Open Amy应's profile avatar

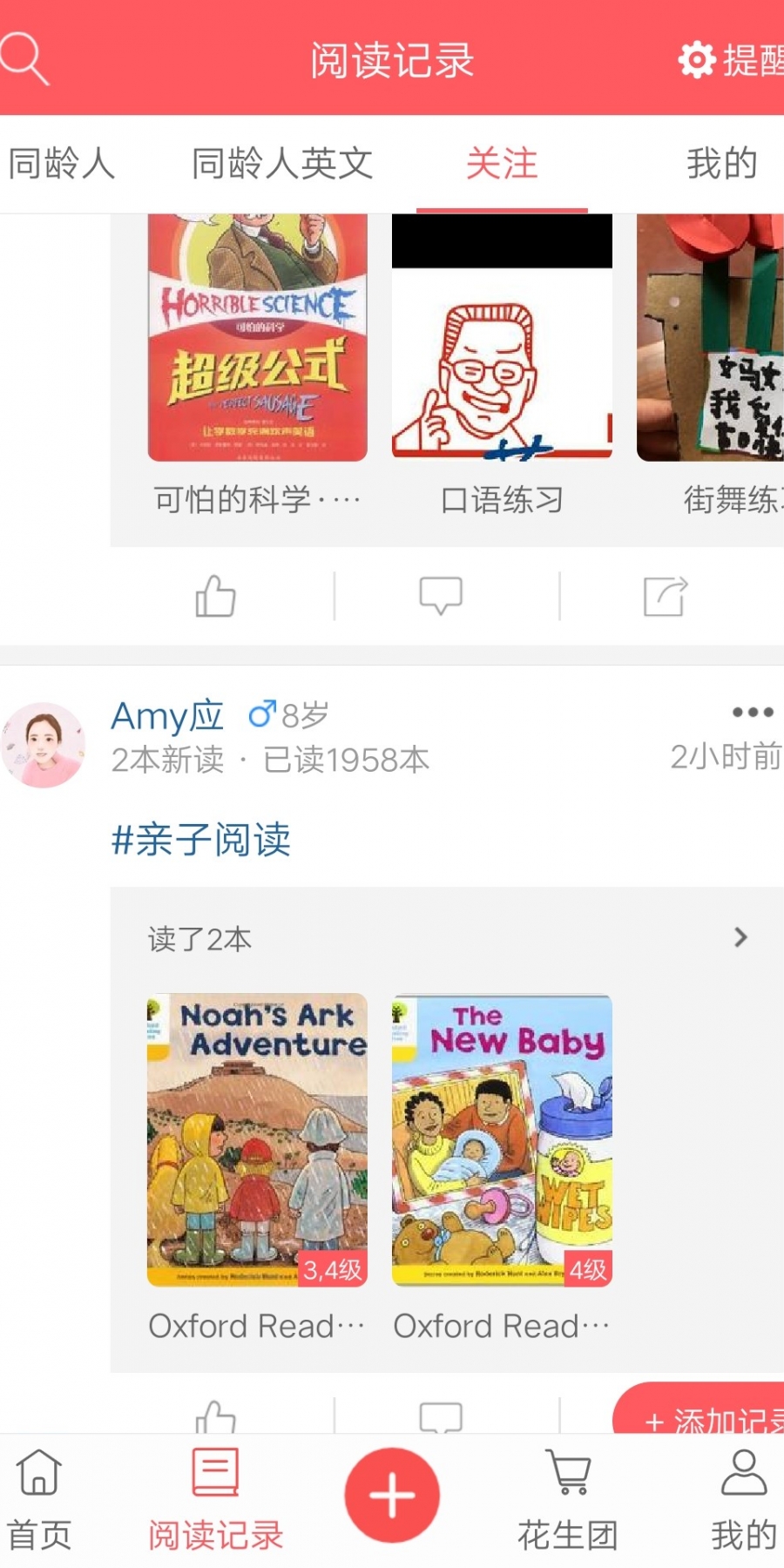(x=44, y=745)
